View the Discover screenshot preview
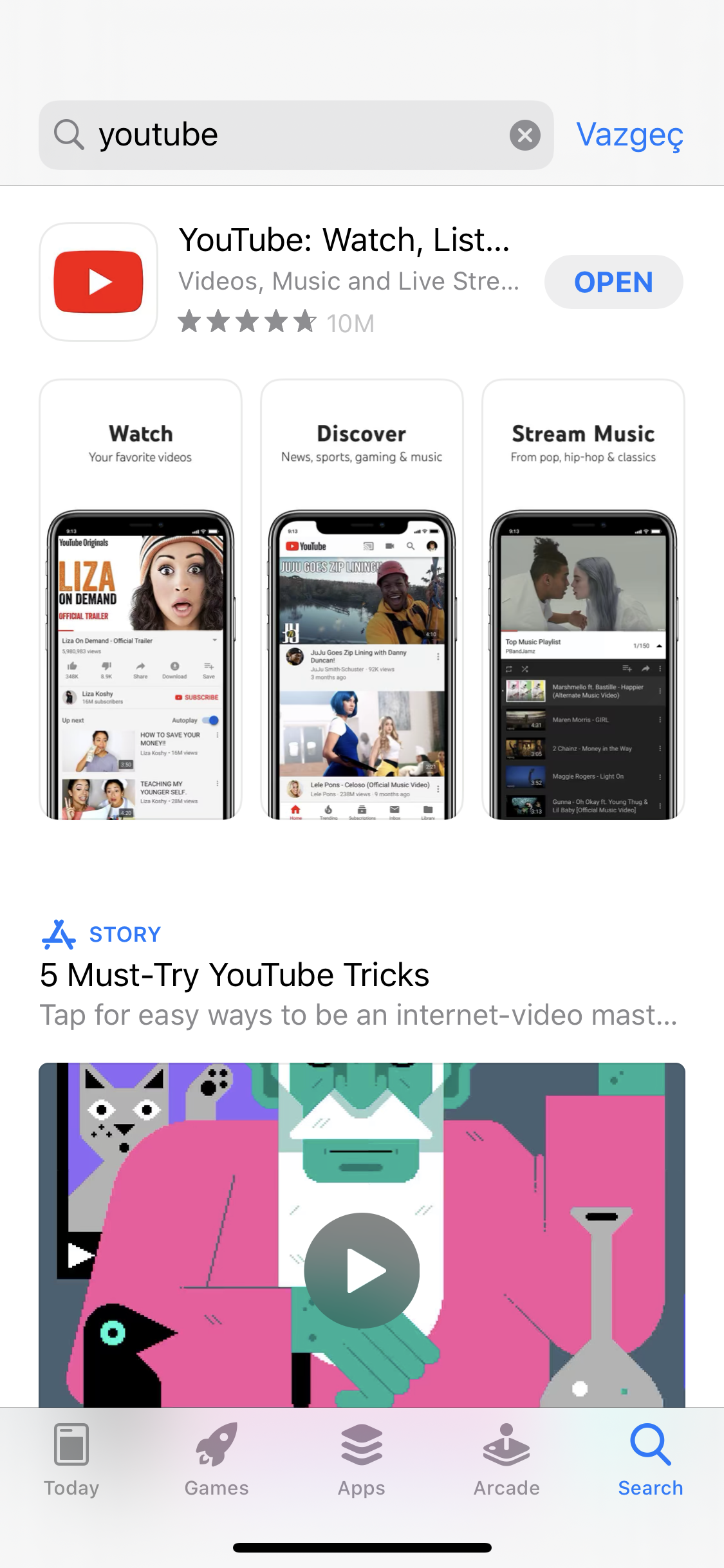Image resolution: width=724 pixels, height=1568 pixels. tap(362, 599)
